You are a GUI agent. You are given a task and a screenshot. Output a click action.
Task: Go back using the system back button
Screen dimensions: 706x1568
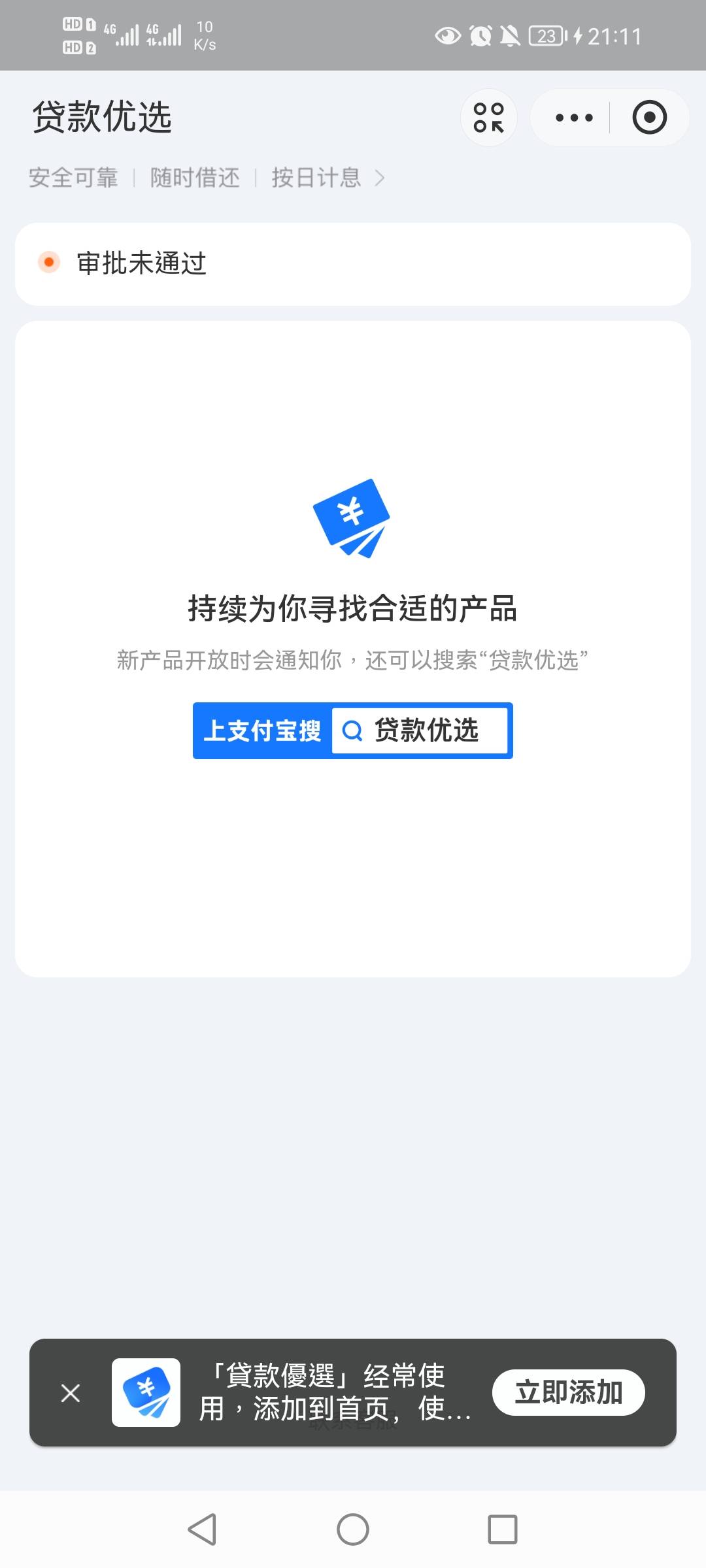click(x=202, y=1529)
